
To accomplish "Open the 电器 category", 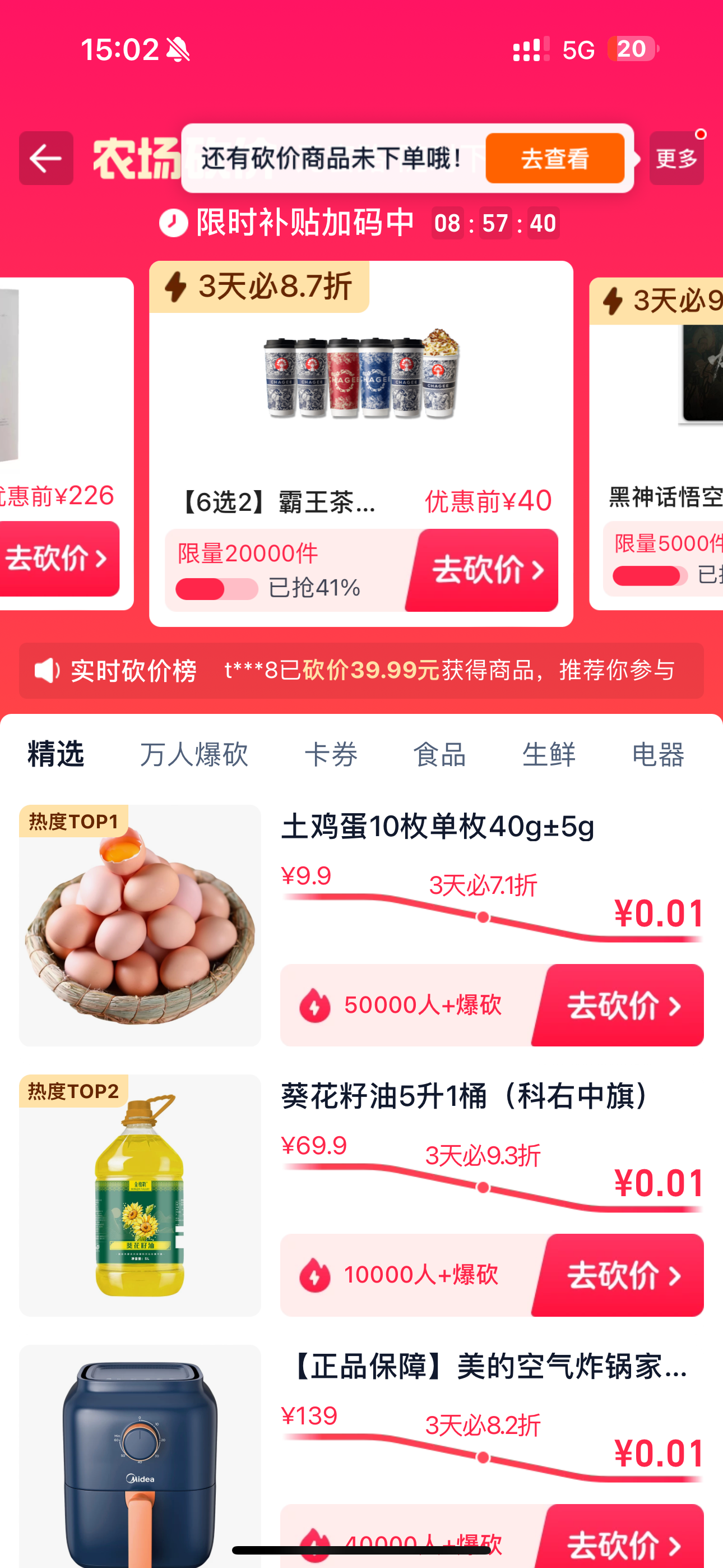I will coord(656,754).
